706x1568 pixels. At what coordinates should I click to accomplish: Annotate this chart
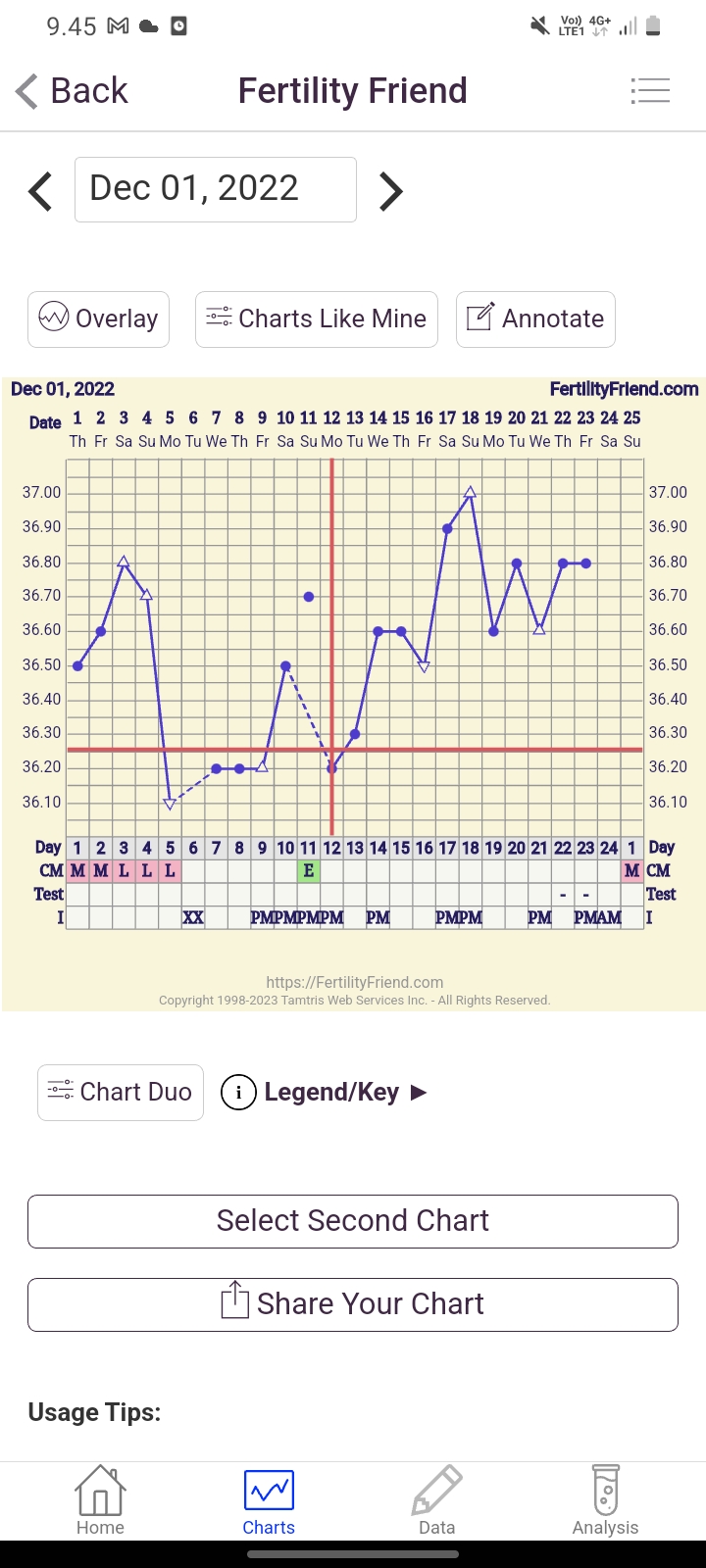(x=535, y=318)
